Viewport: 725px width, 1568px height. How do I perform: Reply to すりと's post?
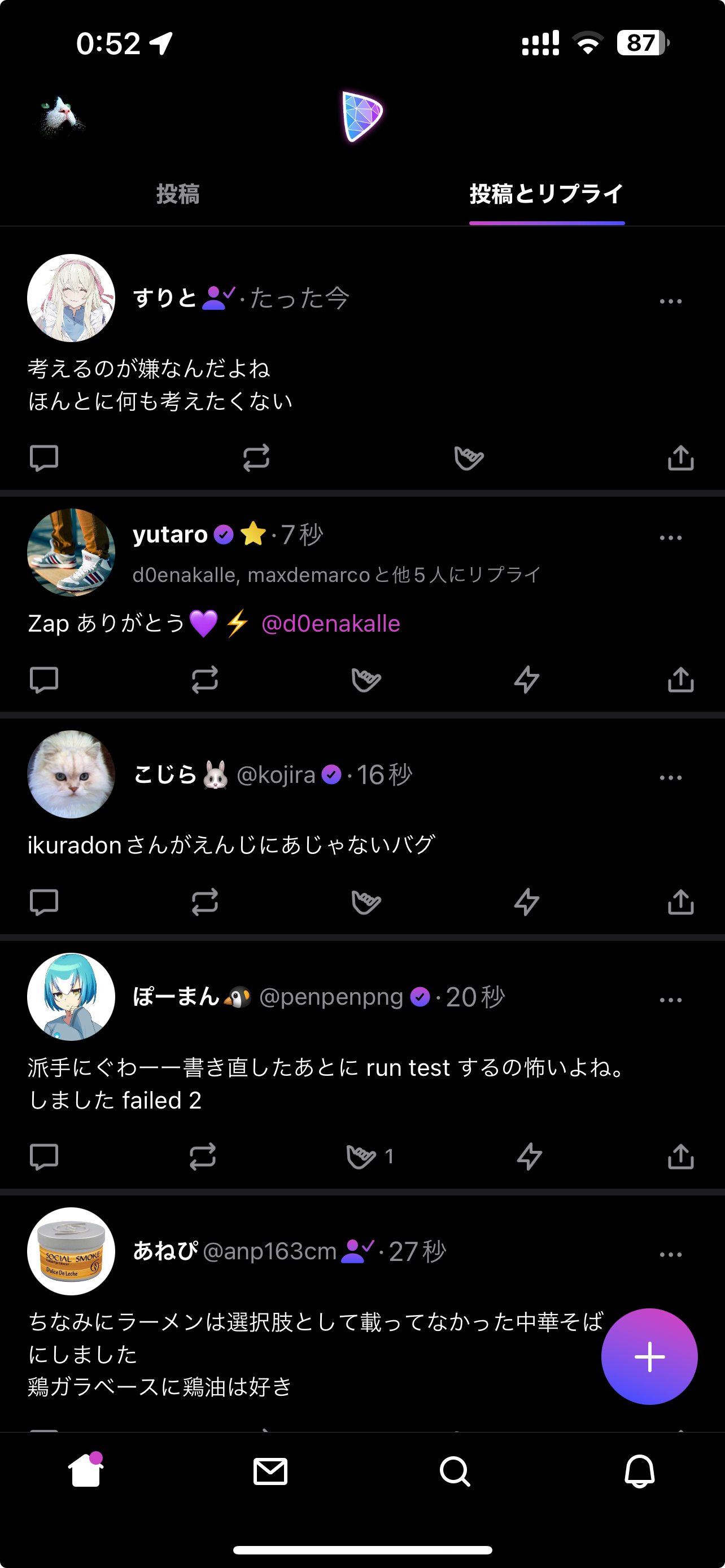(x=44, y=458)
